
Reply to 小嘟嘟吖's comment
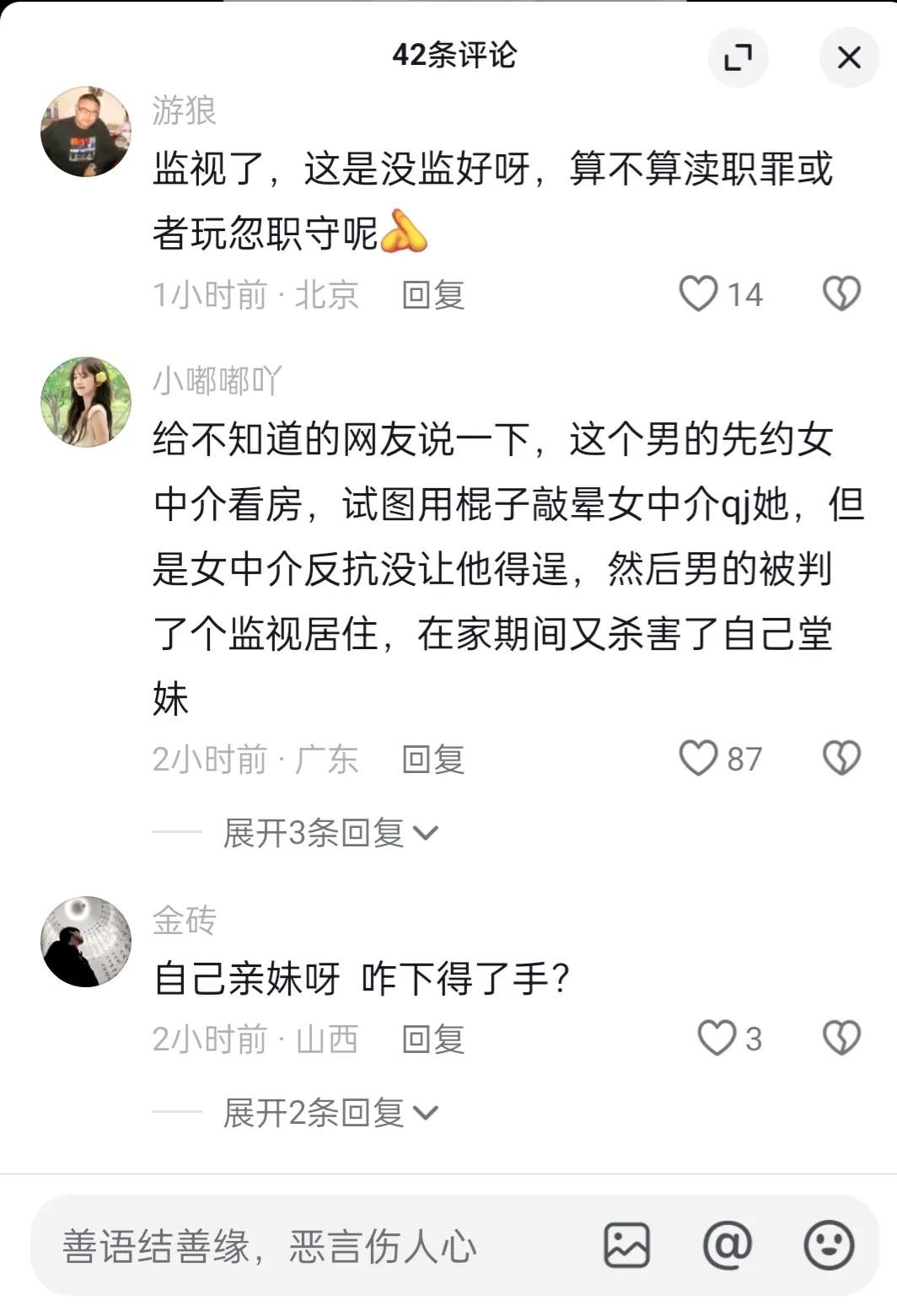coord(432,760)
